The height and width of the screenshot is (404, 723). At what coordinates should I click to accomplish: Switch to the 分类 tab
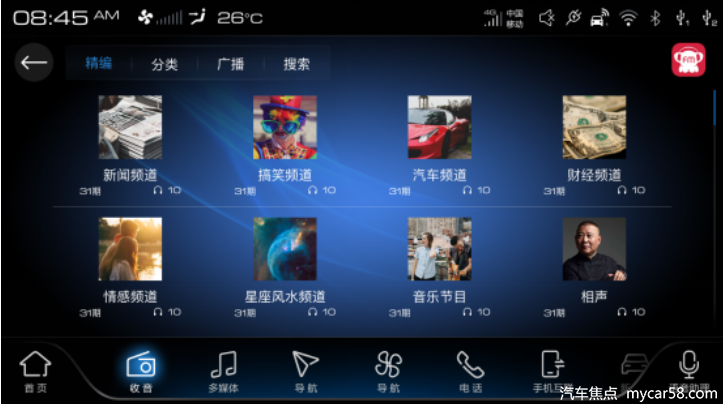tap(164, 64)
